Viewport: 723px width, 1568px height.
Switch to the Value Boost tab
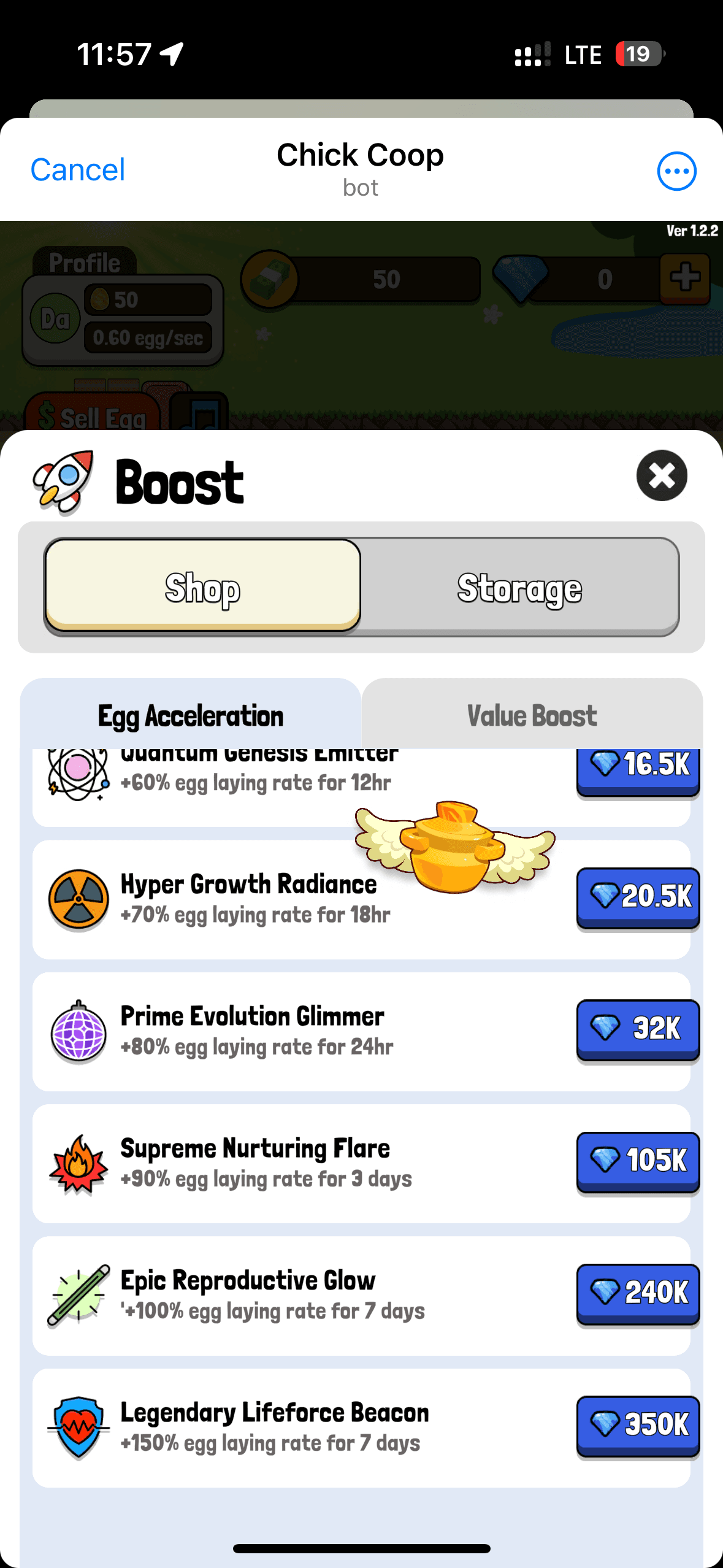point(532,715)
